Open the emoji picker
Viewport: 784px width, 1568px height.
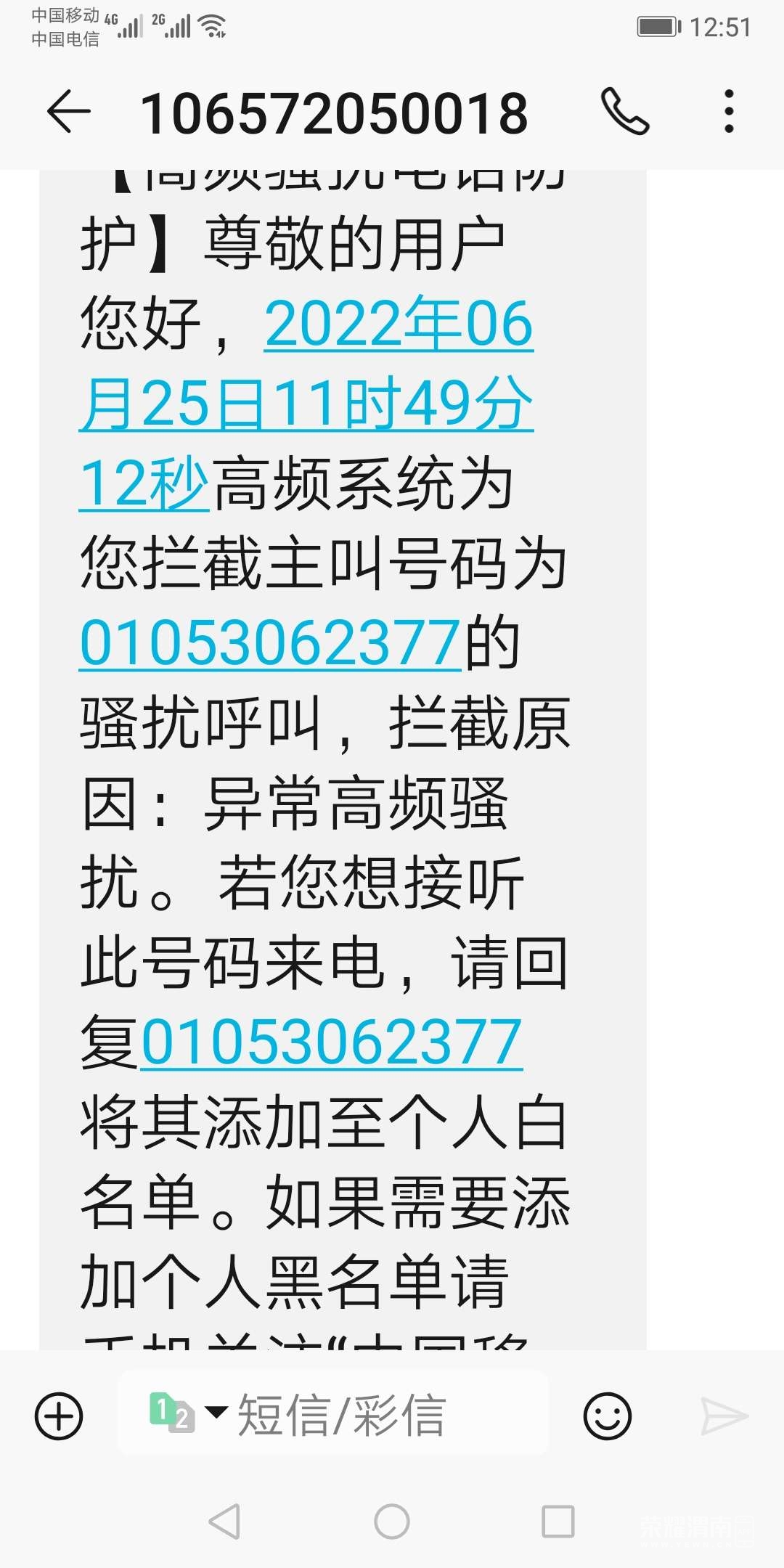pyautogui.click(x=607, y=1416)
